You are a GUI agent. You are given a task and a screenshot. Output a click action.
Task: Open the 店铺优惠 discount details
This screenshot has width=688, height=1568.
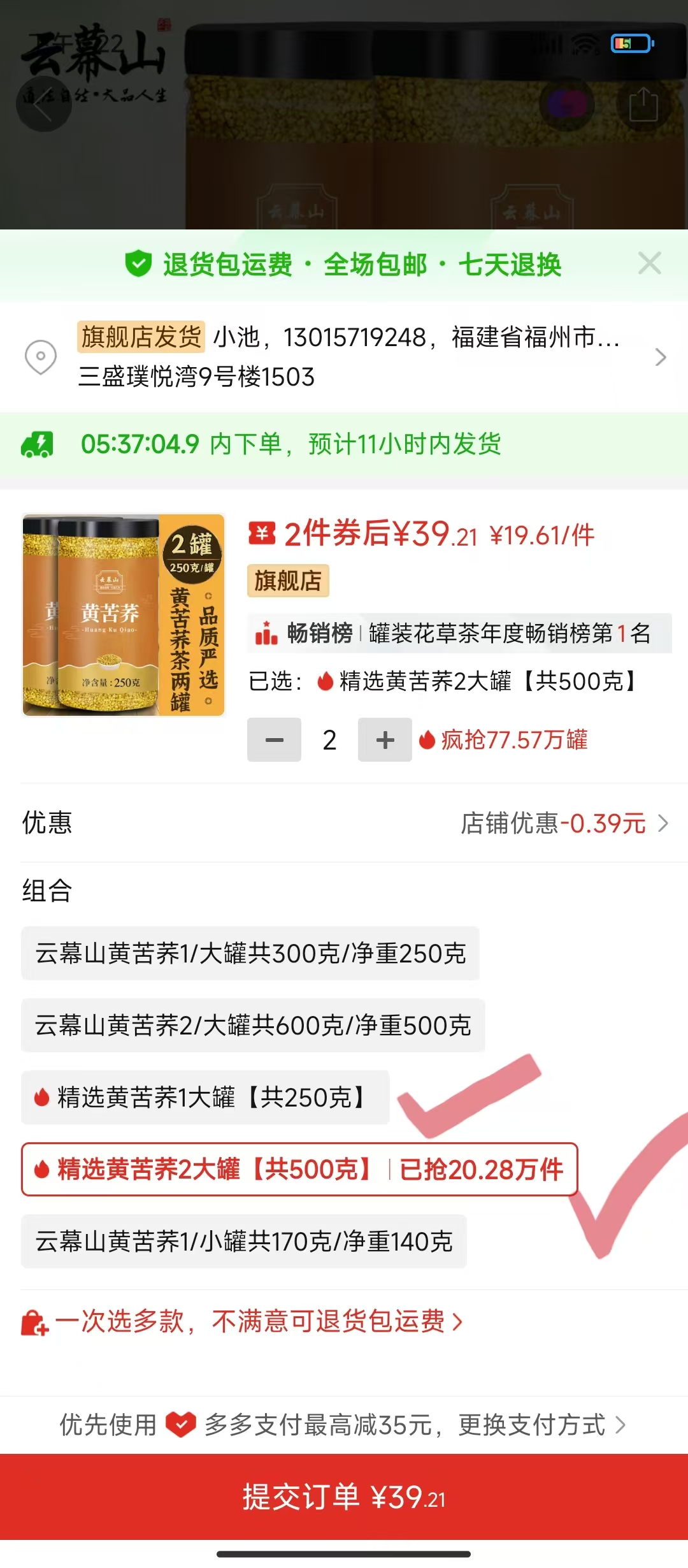pyautogui.click(x=564, y=824)
